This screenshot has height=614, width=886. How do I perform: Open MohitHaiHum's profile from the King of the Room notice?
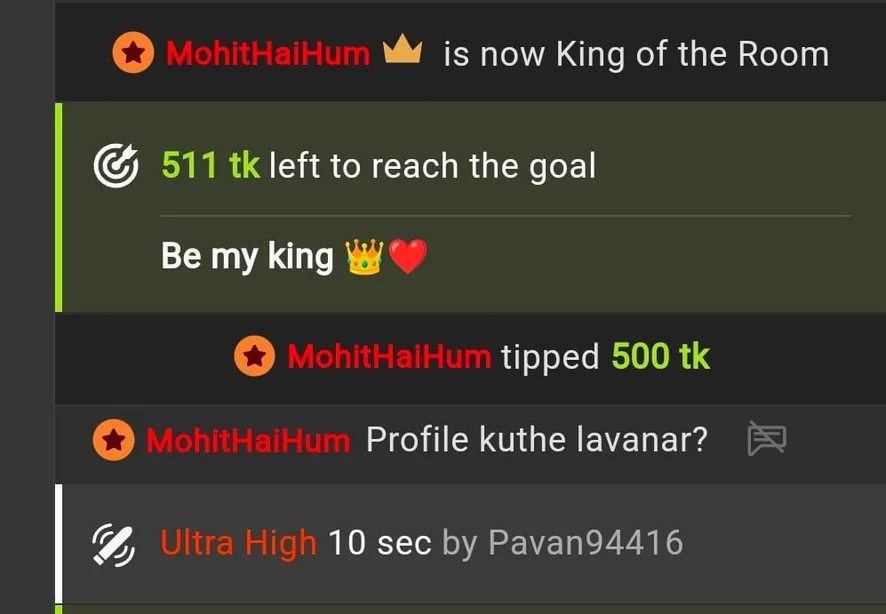(267, 53)
